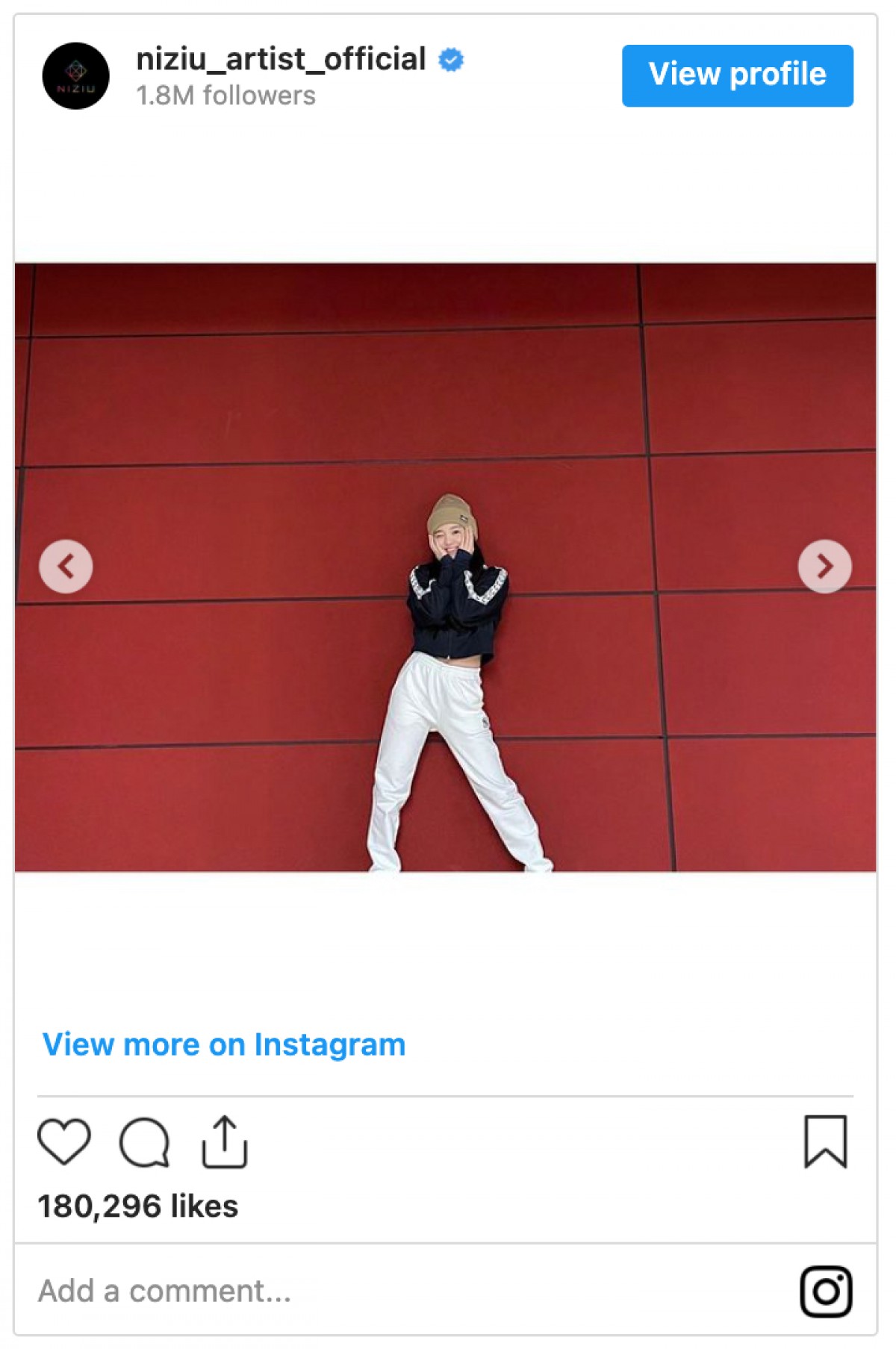
Task: Go to the previous carousel photo
Action: pyautogui.click(x=66, y=567)
